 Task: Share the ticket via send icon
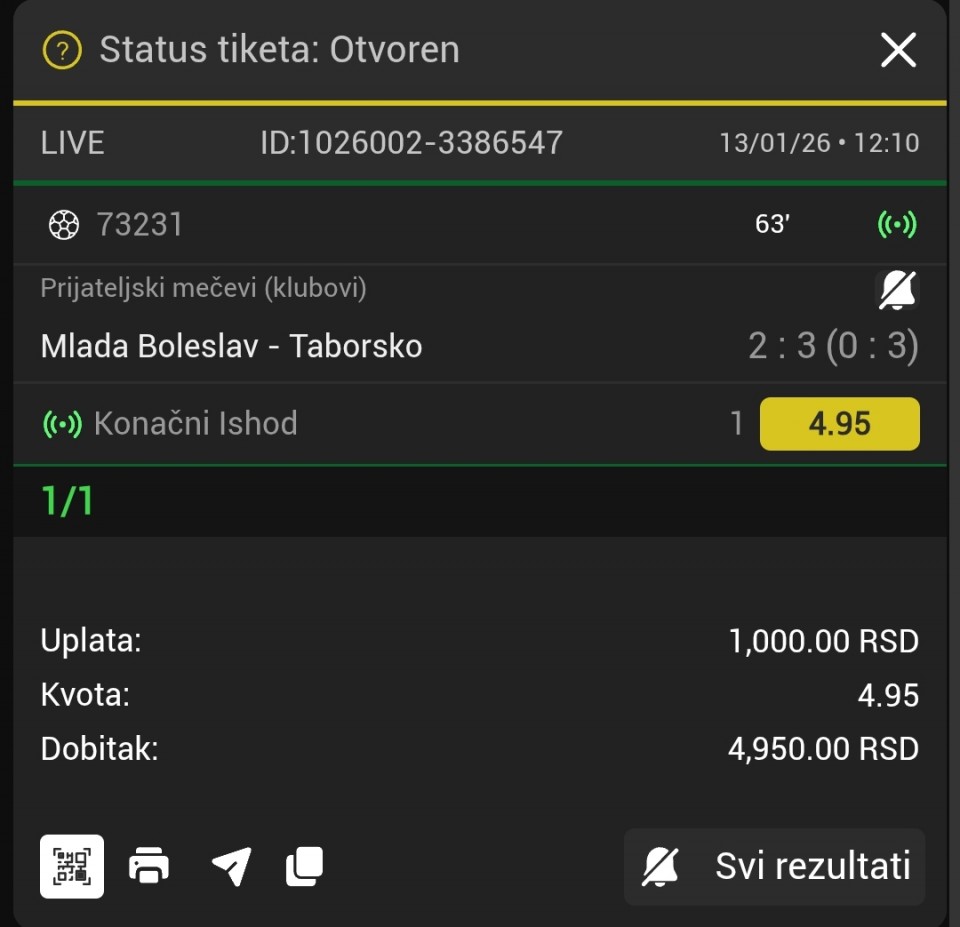click(231, 866)
